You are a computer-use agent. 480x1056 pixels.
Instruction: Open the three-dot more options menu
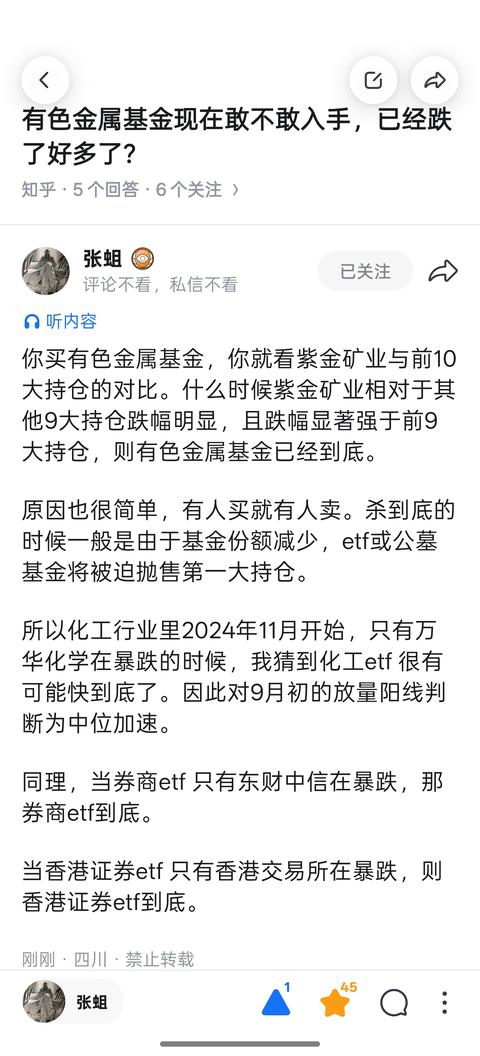pyautogui.click(x=444, y=1003)
